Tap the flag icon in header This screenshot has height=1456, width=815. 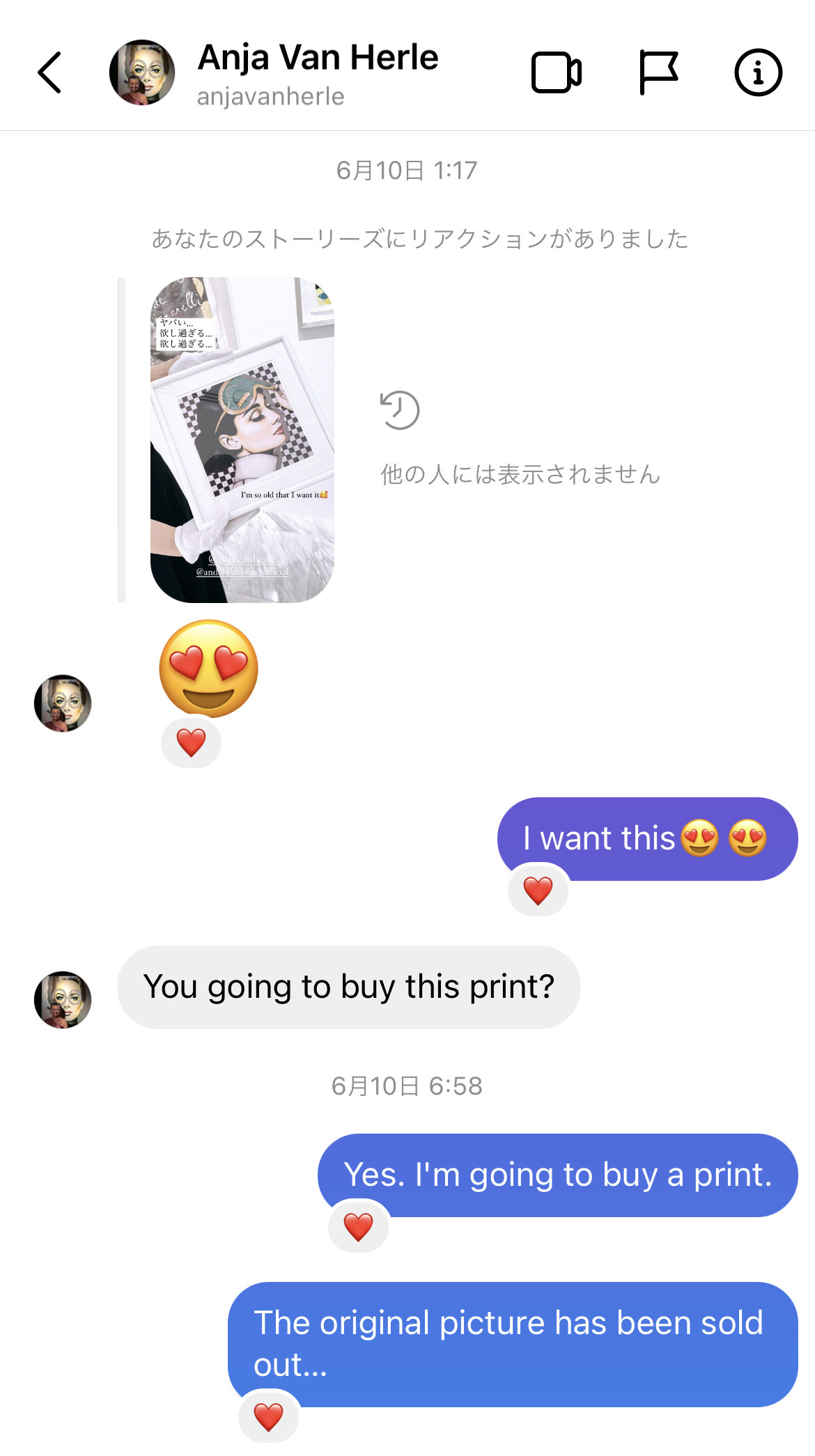coord(658,72)
